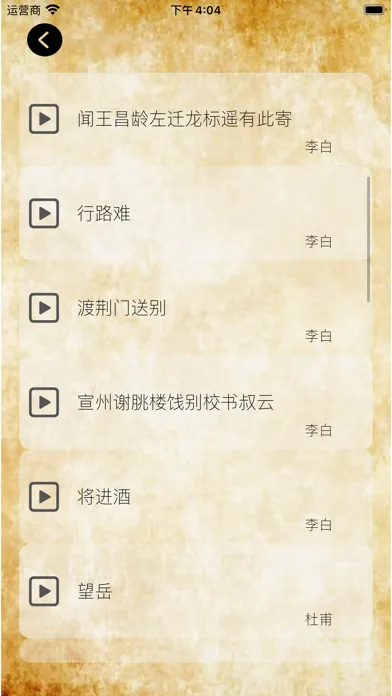Image resolution: width=392 pixels, height=696 pixels.
Task: Play the poem 渡荆门送别
Action: [x=44, y=308]
